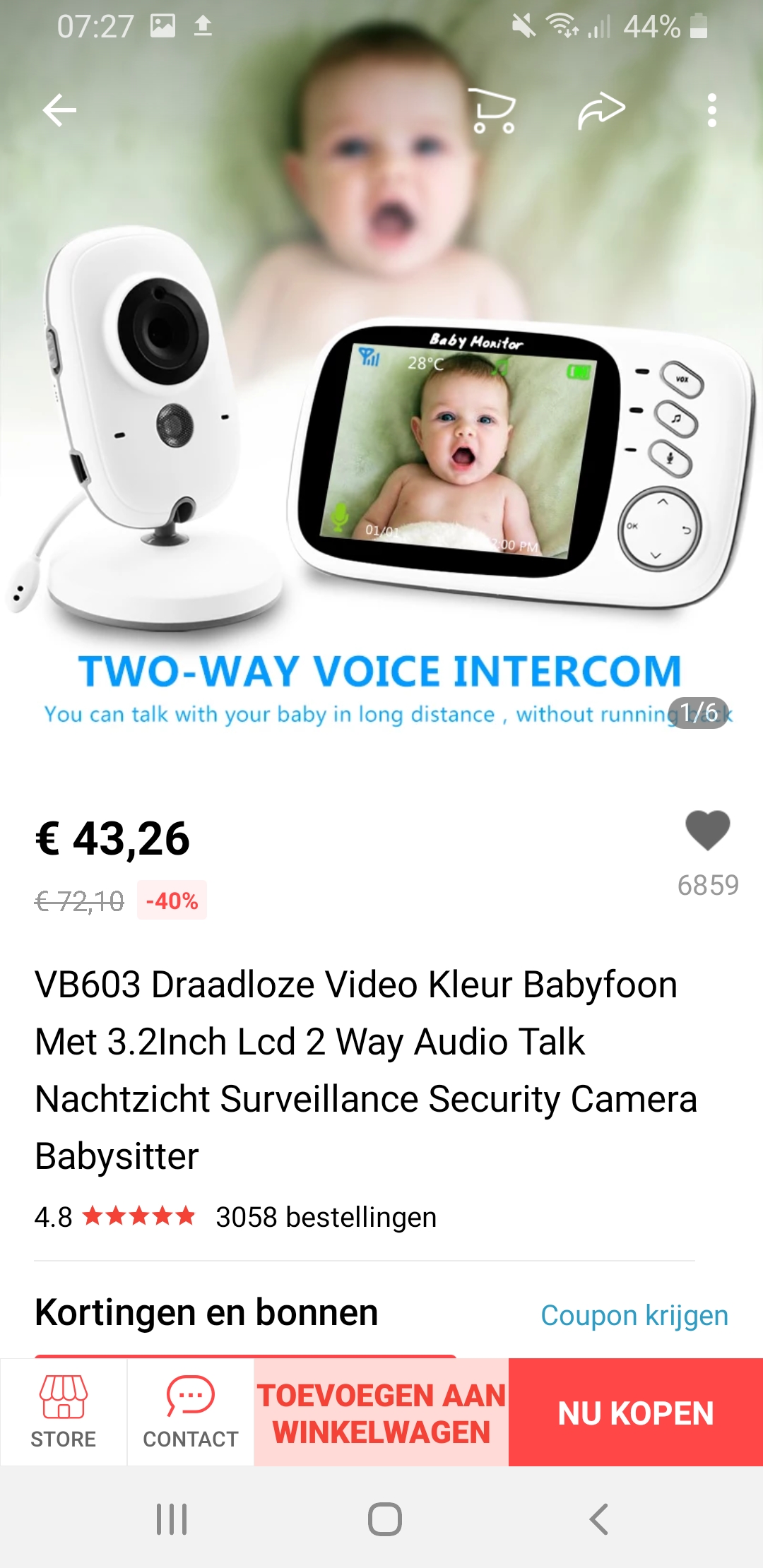Viewport: 763px width, 1568px height.
Task: Open the rating and reviews row
Action: (235, 1217)
